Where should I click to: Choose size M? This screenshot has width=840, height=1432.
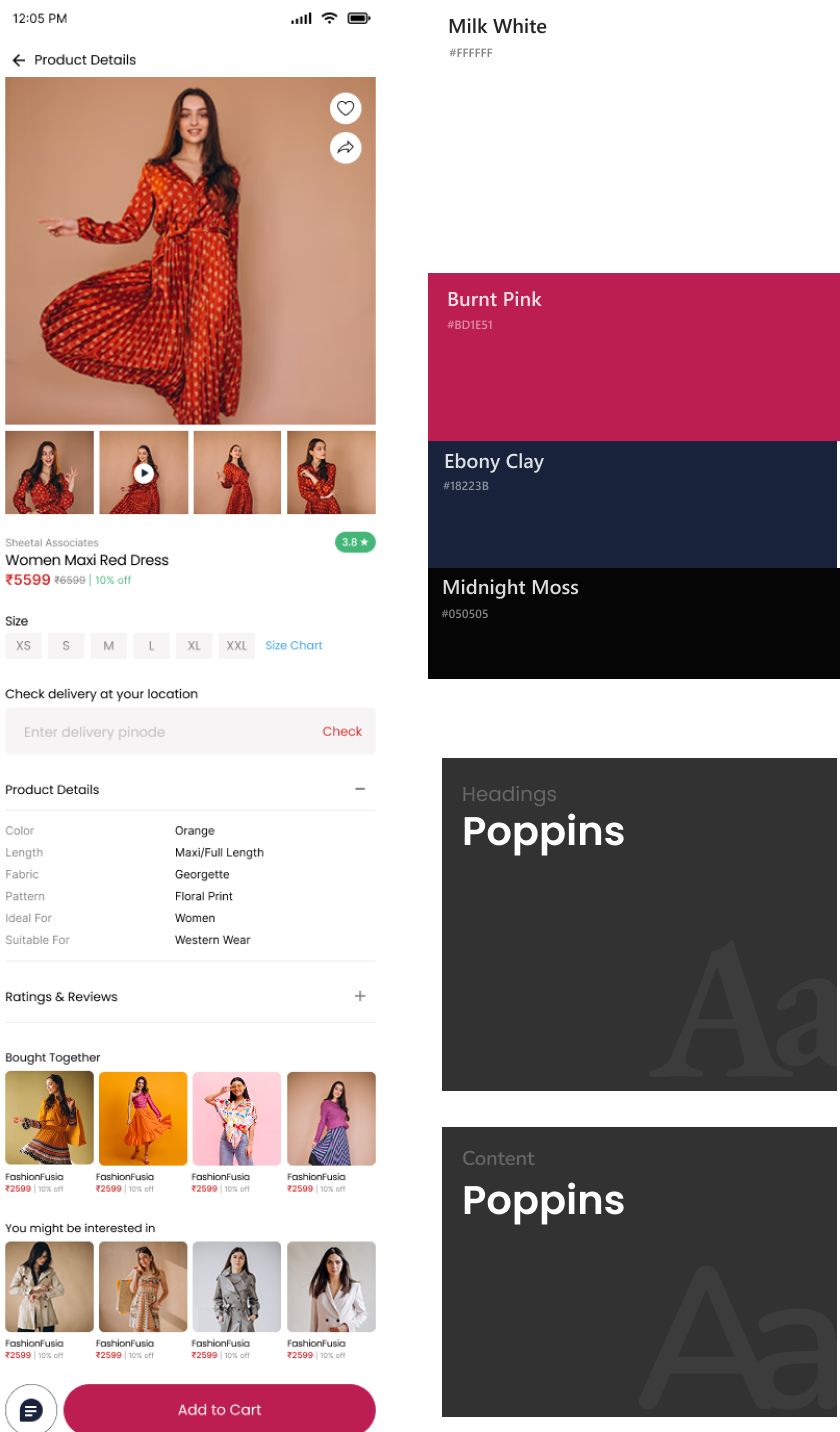pyautogui.click(x=108, y=646)
